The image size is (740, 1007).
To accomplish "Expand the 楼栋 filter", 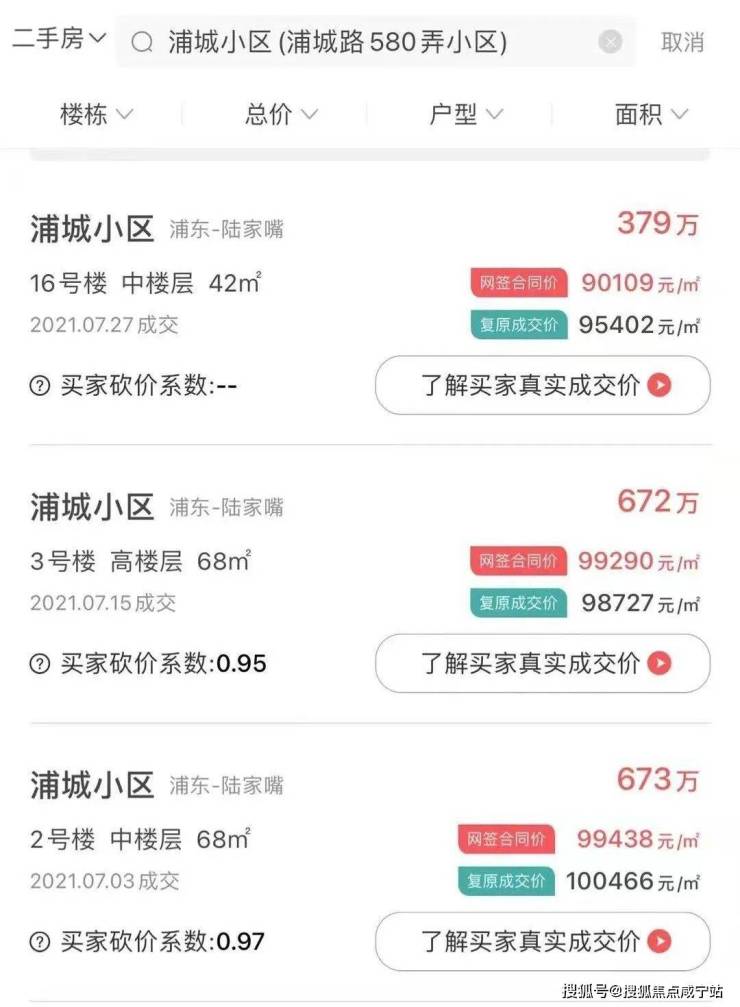I will click(96, 114).
